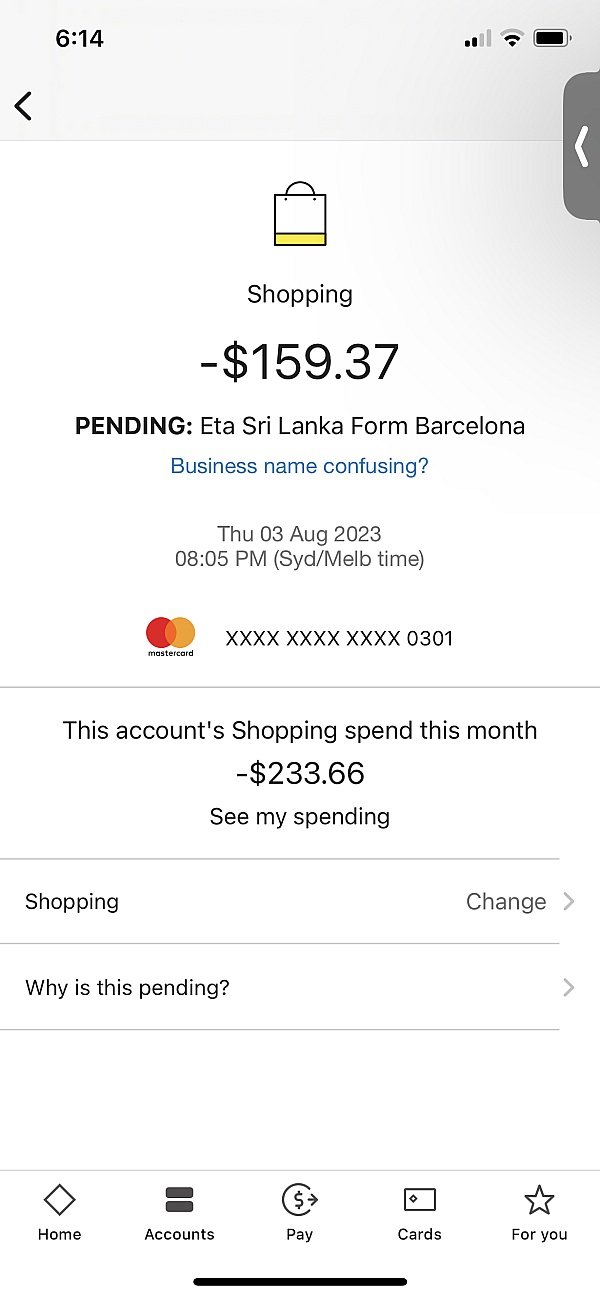Switch to the Home tab
The width and height of the screenshot is (600, 1298).
click(x=59, y=1211)
